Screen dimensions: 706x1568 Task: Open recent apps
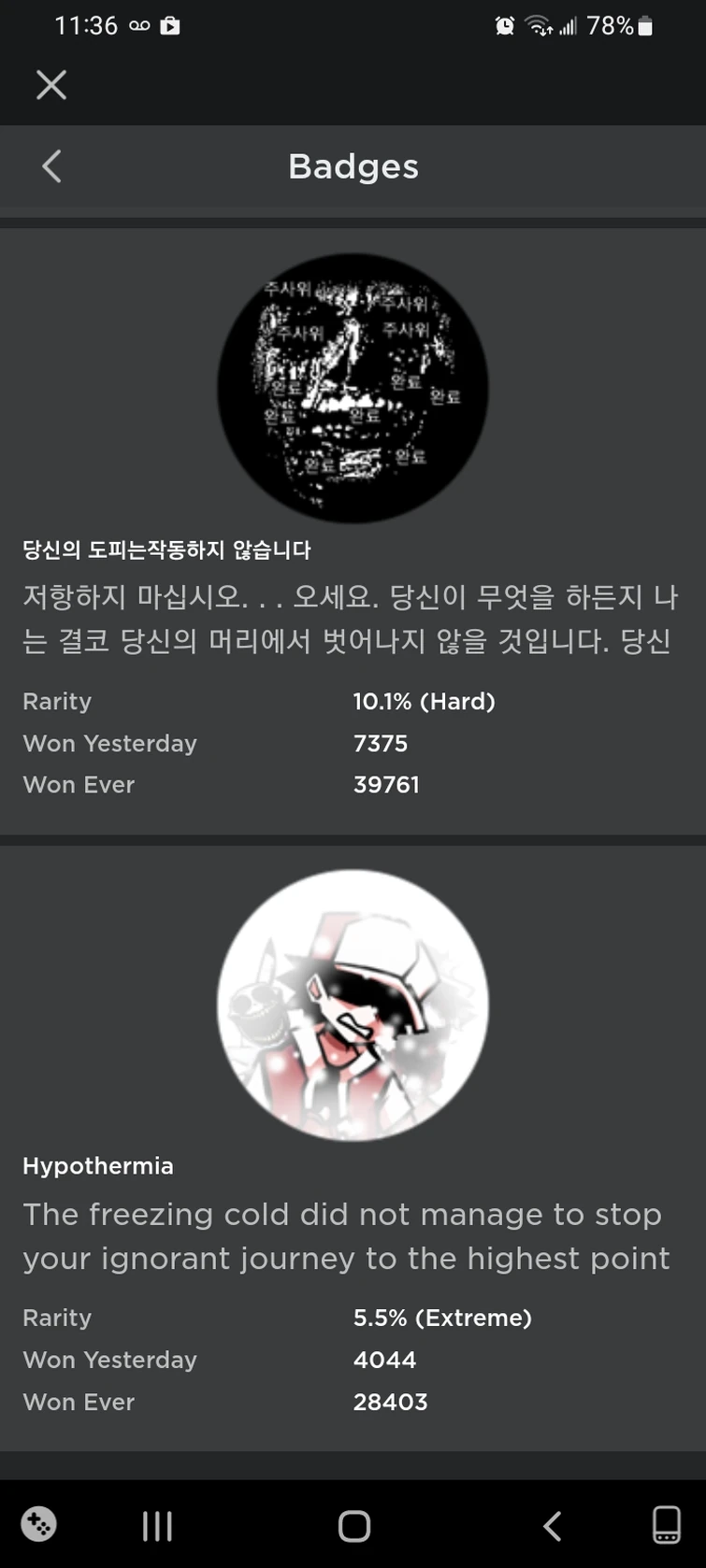click(x=157, y=1526)
